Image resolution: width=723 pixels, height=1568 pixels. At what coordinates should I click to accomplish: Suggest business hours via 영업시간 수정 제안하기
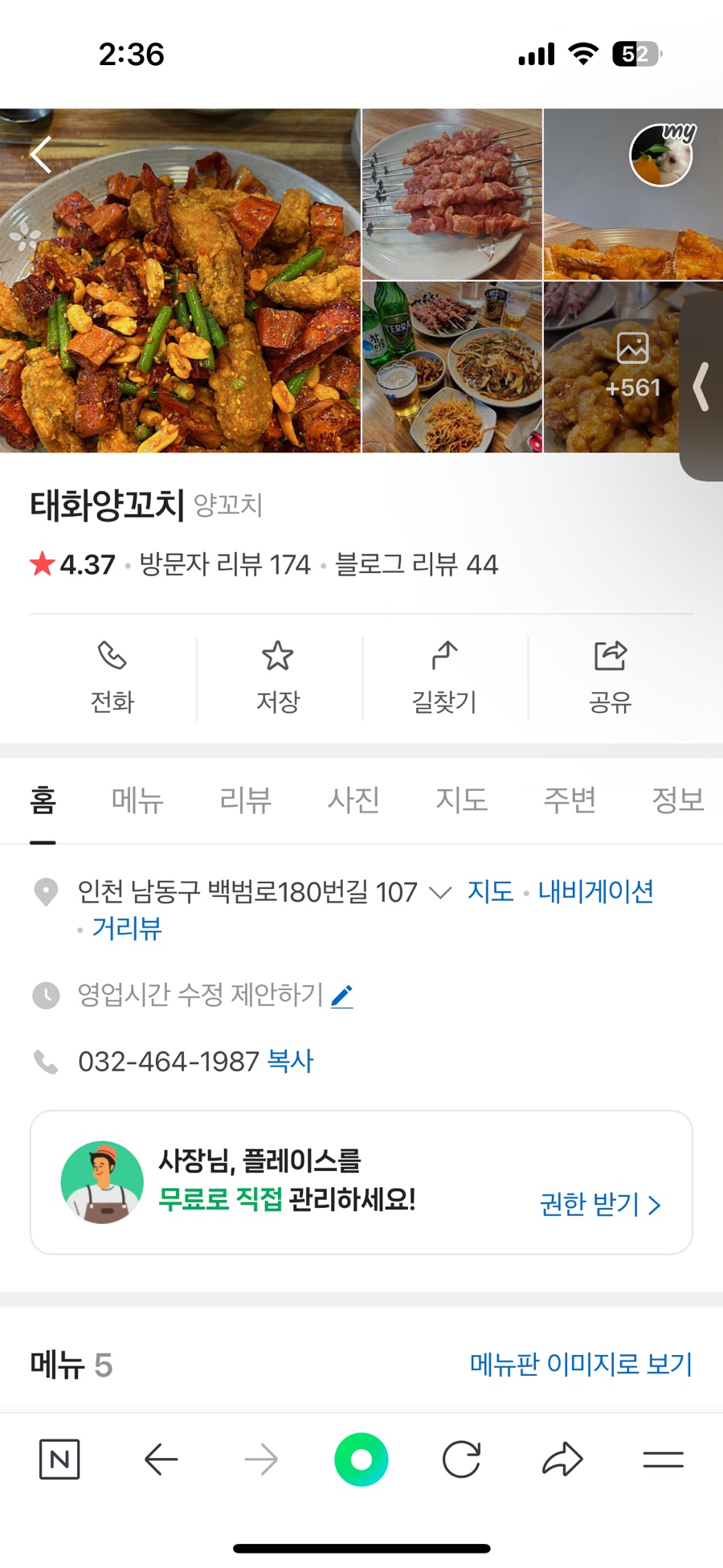tap(214, 995)
